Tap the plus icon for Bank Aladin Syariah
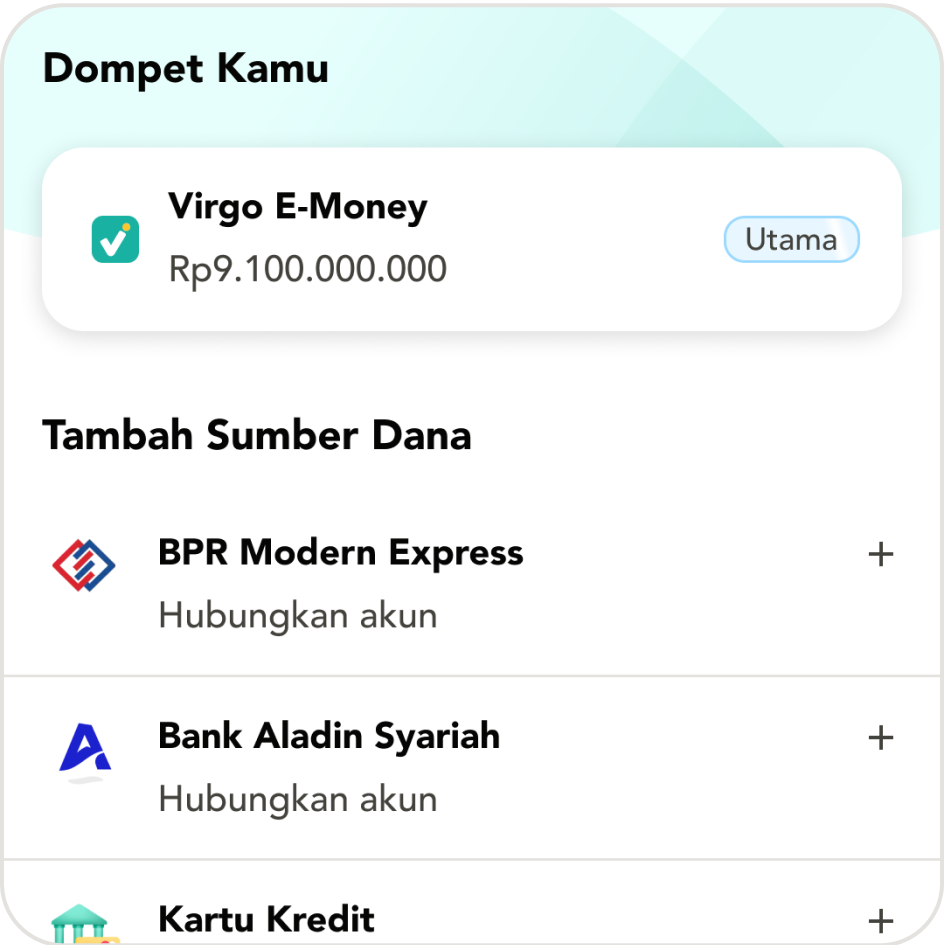Screen dimensions: 944x945 point(880,738)
